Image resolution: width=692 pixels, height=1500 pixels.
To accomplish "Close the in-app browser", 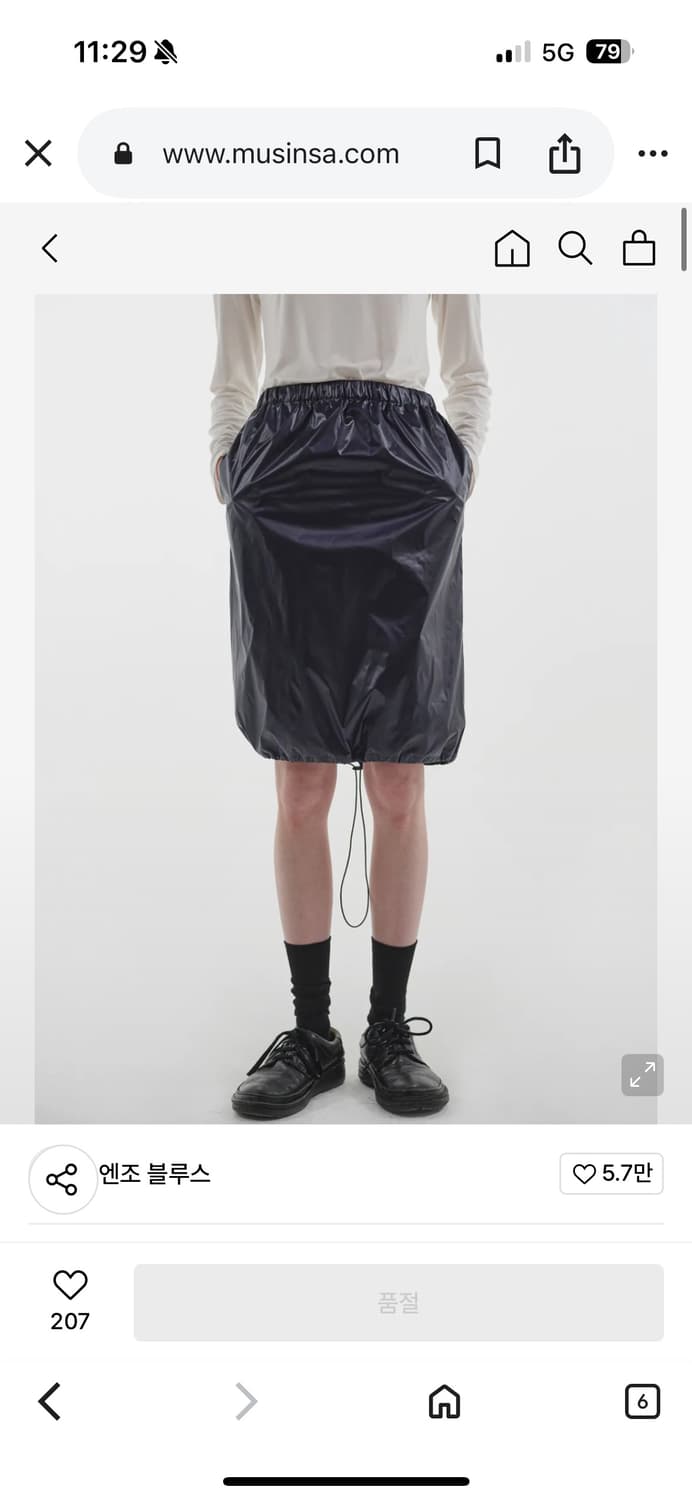I will [x=38, y=153].
